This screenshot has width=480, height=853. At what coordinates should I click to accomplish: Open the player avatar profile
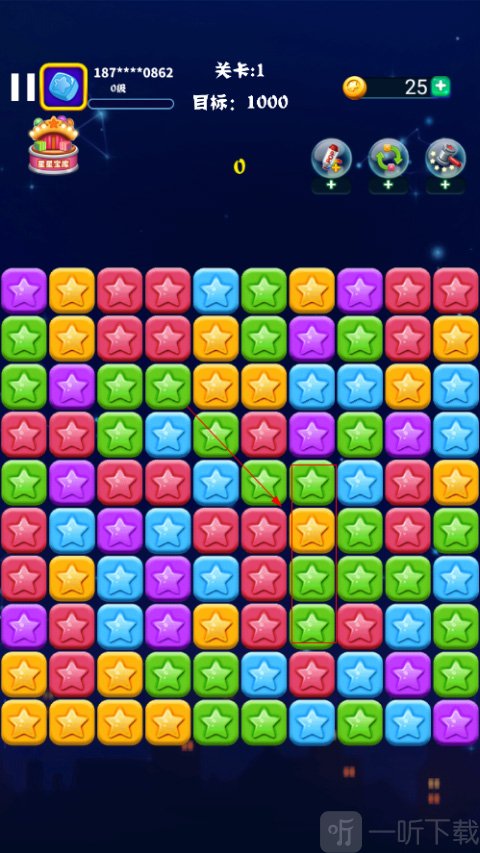(x=64, y=87)
